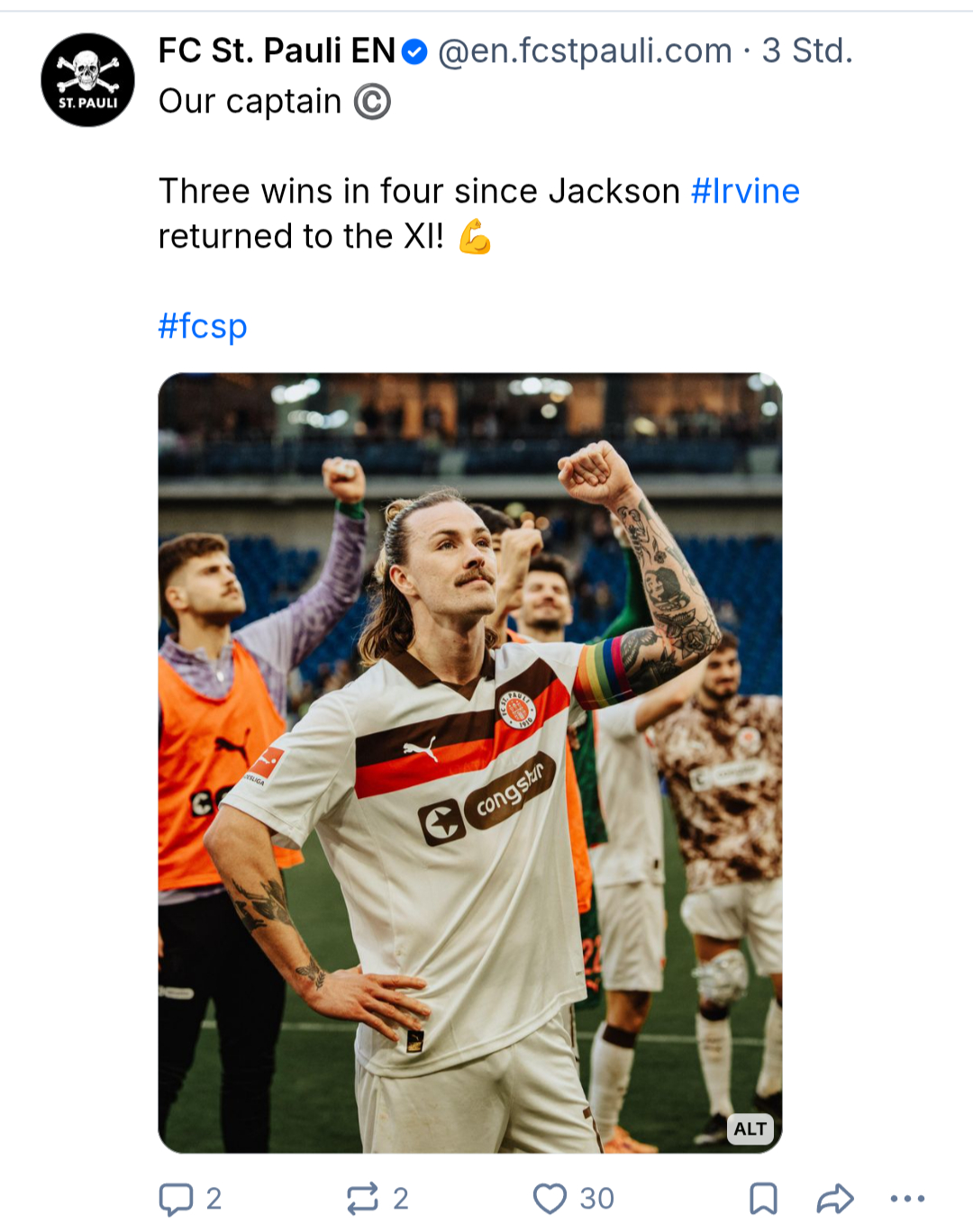Open the FC St. Pauli EN account name
973x1232 pixels.
[x=277, y=51]
